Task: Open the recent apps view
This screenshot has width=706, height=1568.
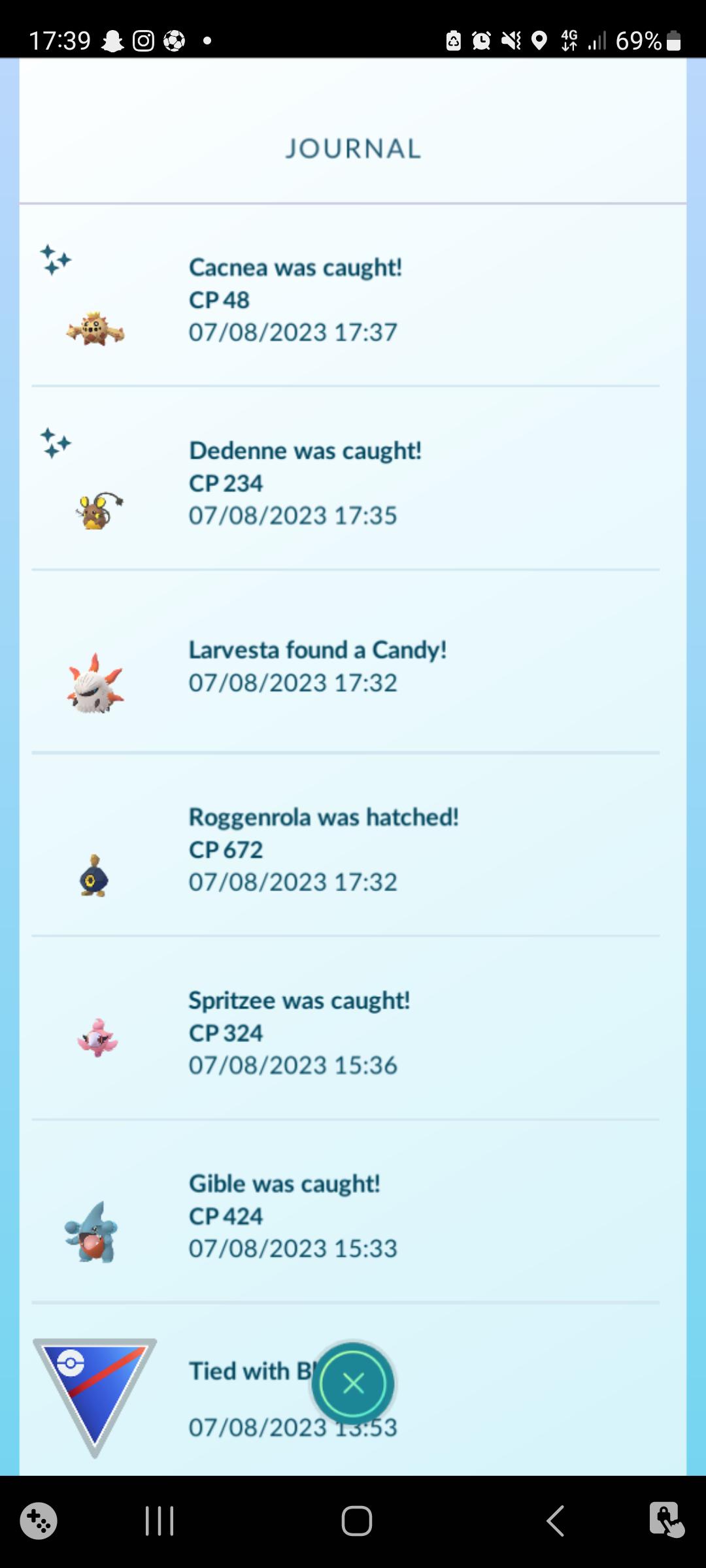Action: tap(159, 1520)
